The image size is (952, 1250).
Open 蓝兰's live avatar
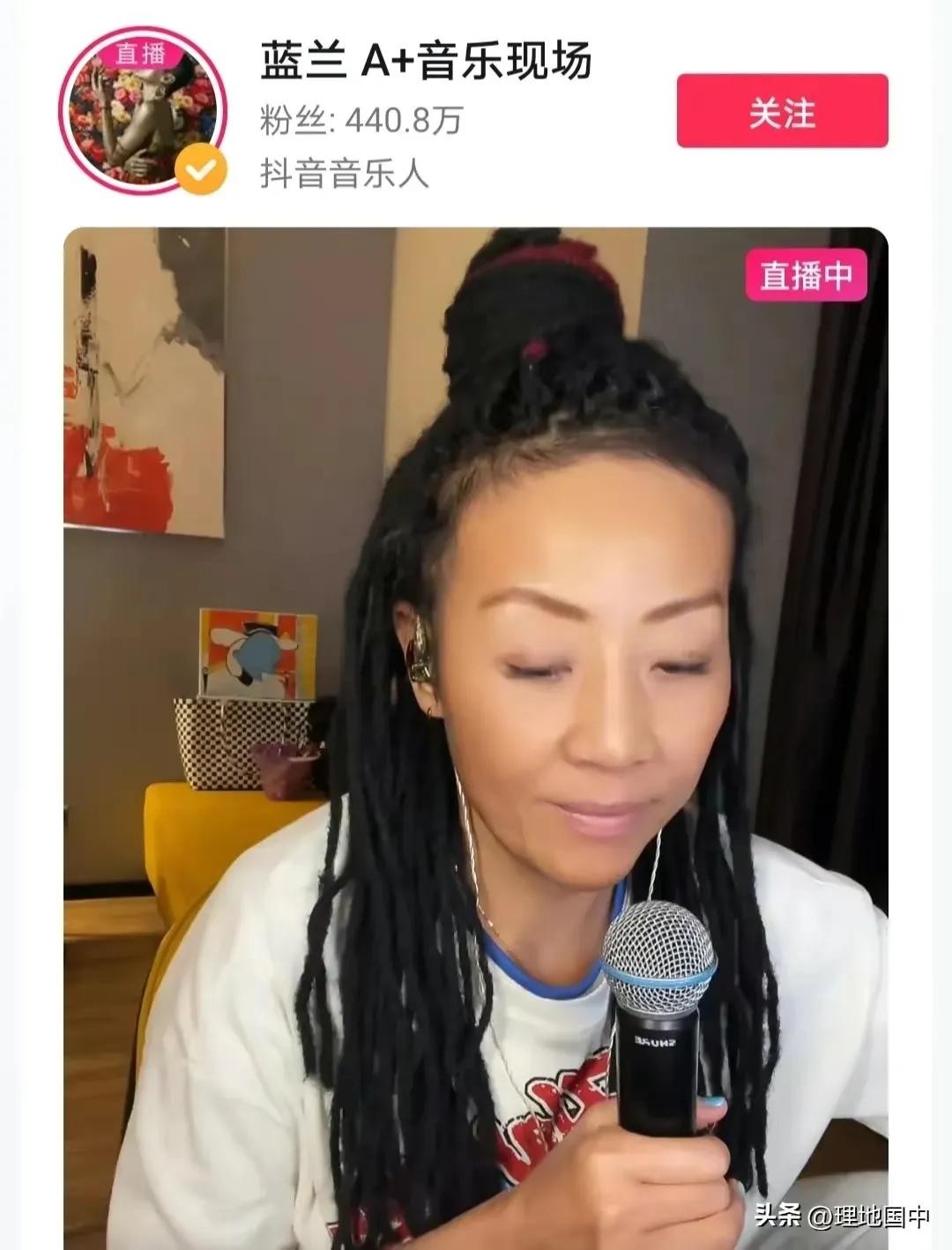(142, 110)
